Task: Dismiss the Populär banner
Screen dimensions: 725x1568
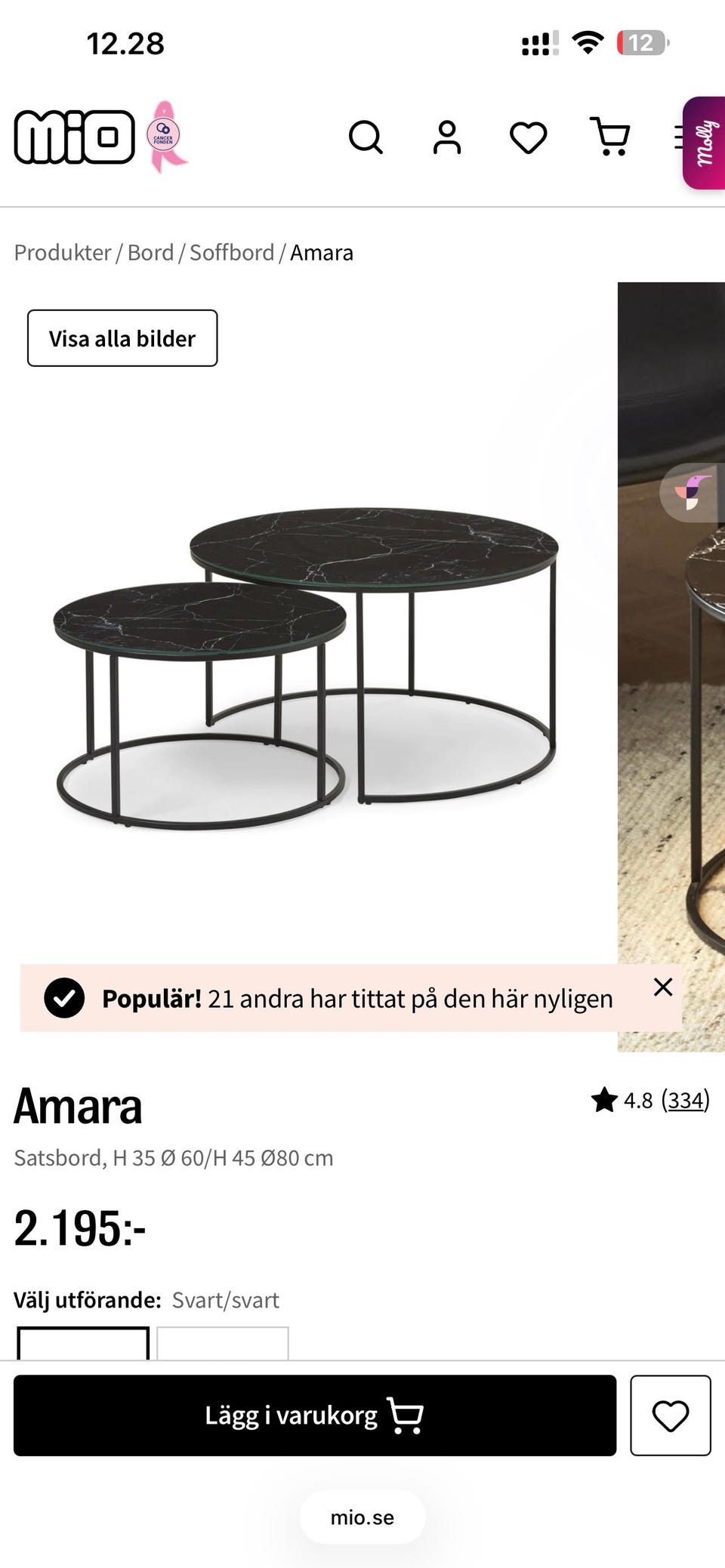Action: click(663, 987)
